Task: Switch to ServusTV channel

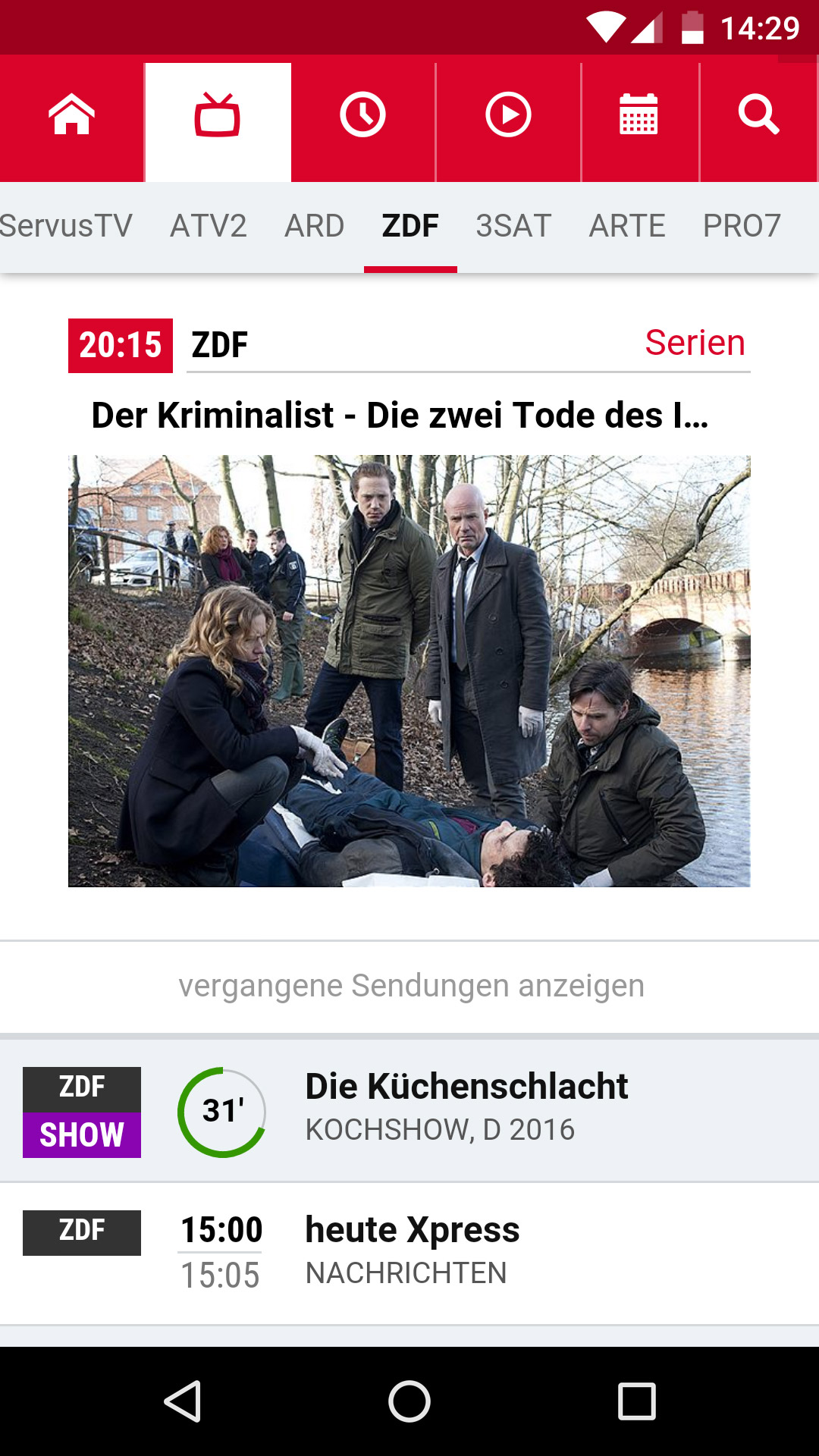Action: pos(65,226)
